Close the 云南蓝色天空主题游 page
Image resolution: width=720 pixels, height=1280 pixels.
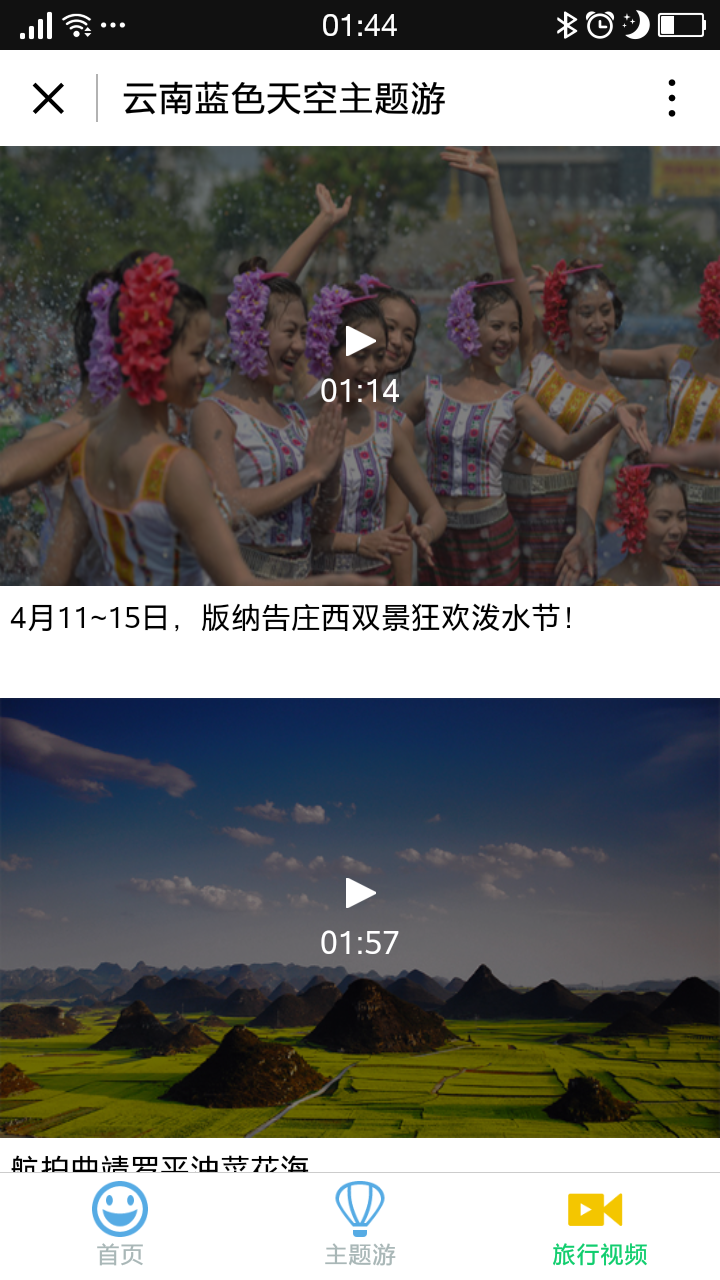(48, 98)
